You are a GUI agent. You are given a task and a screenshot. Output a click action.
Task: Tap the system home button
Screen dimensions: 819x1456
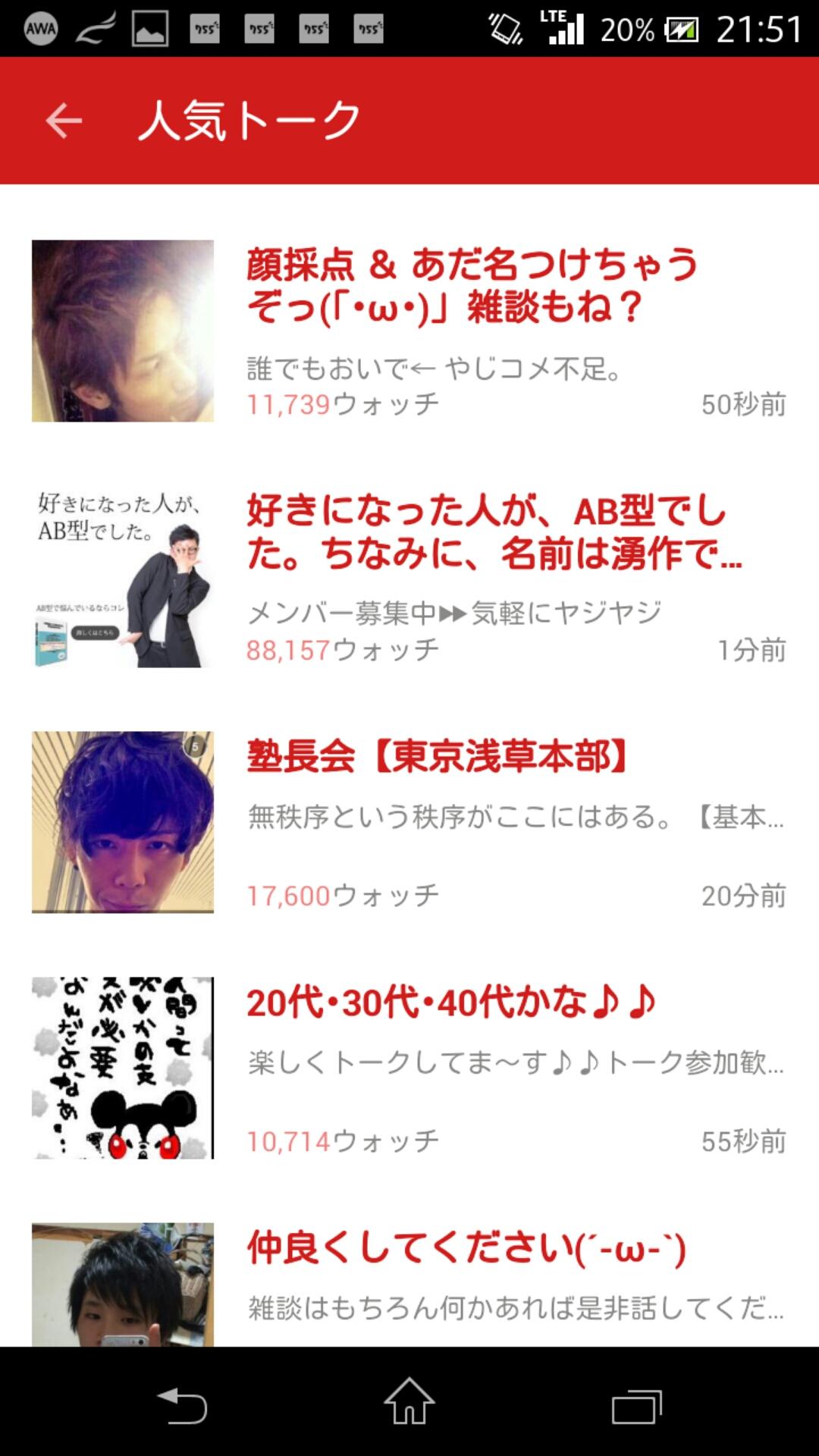[x=409, y=1401]
